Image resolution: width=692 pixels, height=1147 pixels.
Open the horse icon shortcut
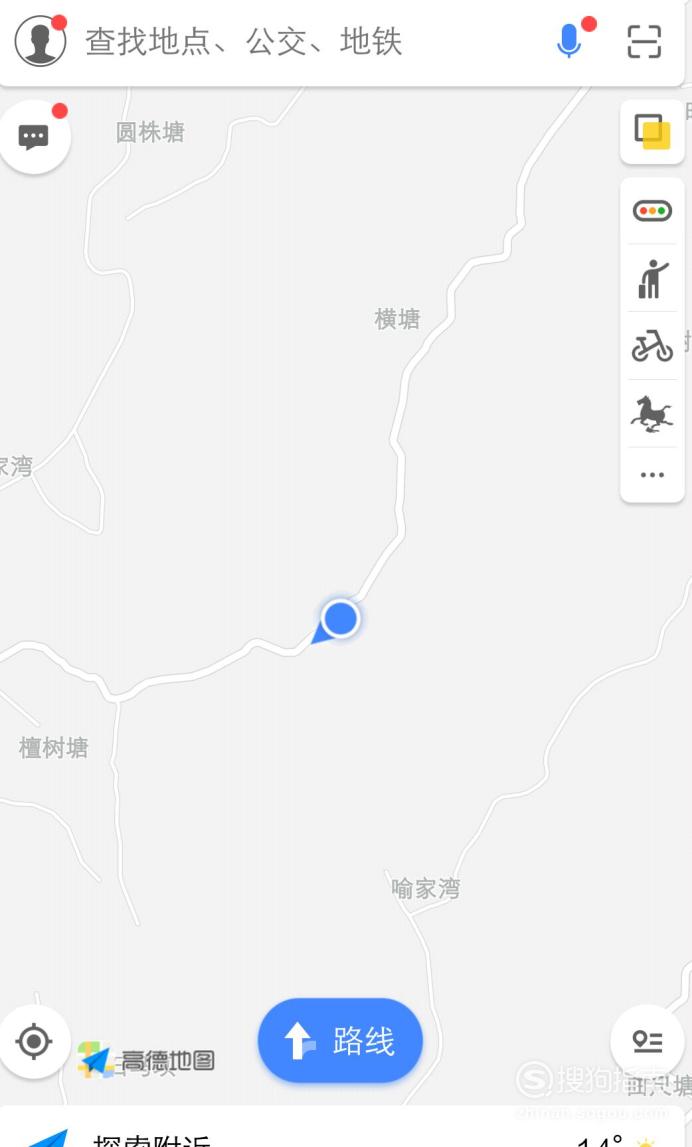[652, 413]
